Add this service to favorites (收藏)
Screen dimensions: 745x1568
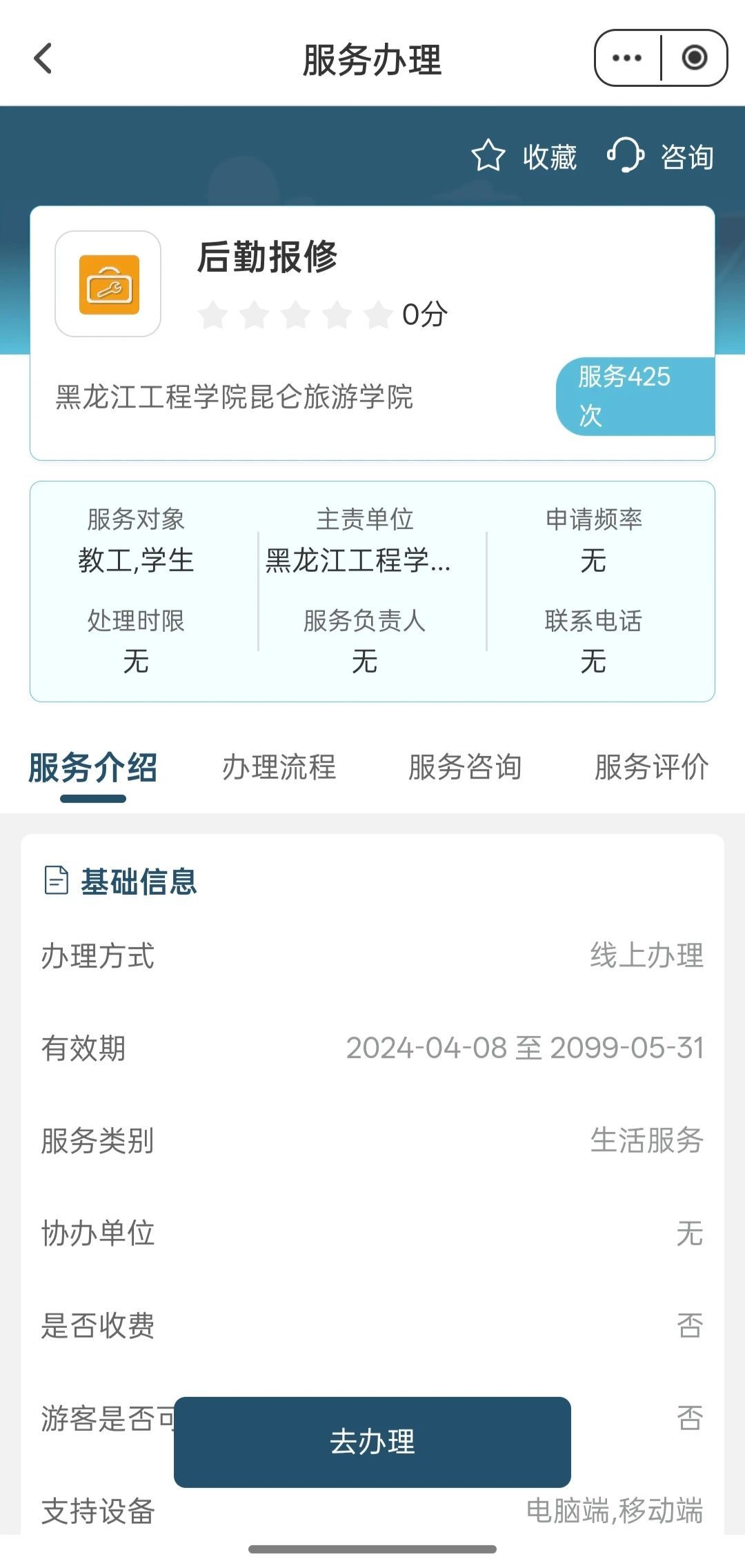pos(524,157)
